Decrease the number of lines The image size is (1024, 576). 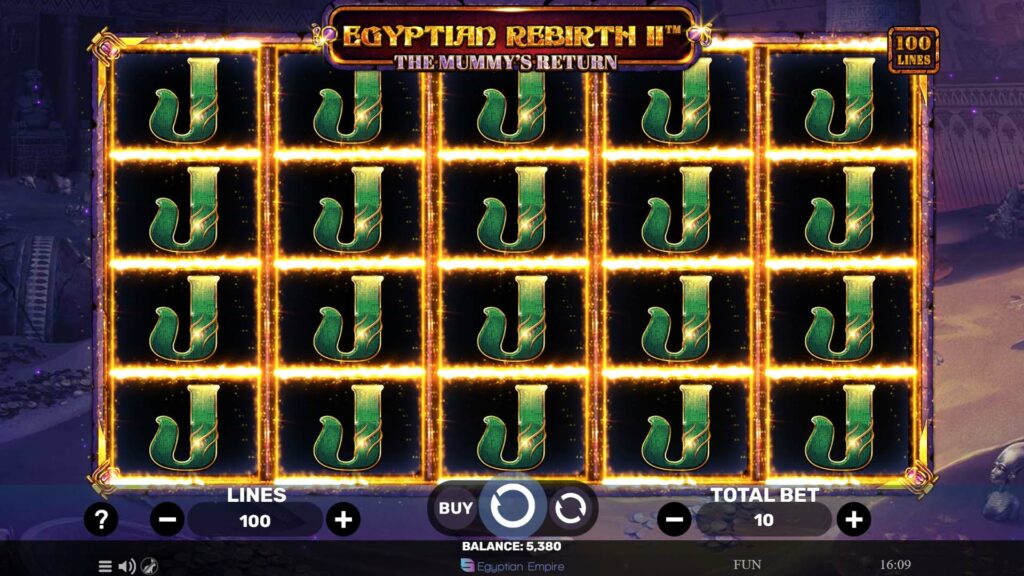point(167,520)
